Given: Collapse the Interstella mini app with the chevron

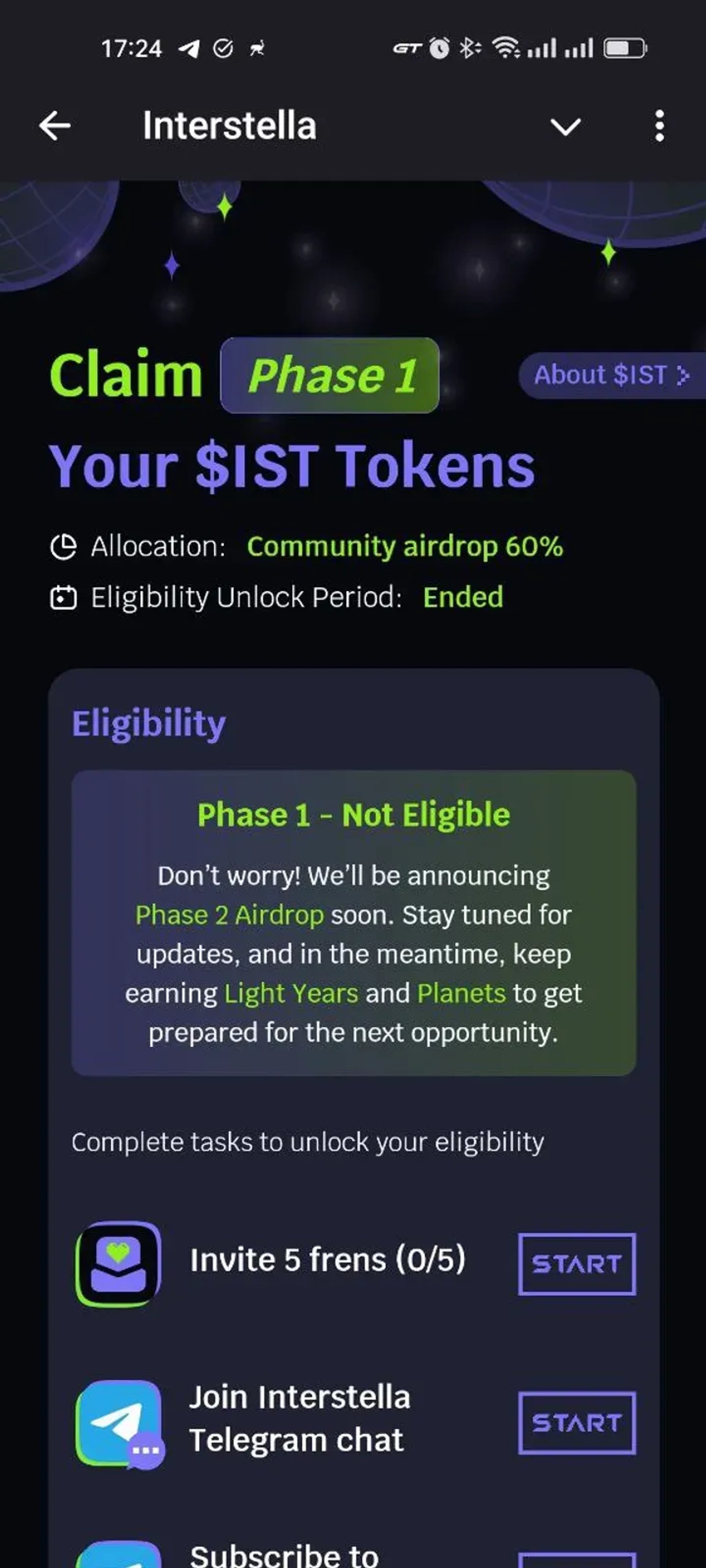Looking at the screenshot, I should point(565,127).
